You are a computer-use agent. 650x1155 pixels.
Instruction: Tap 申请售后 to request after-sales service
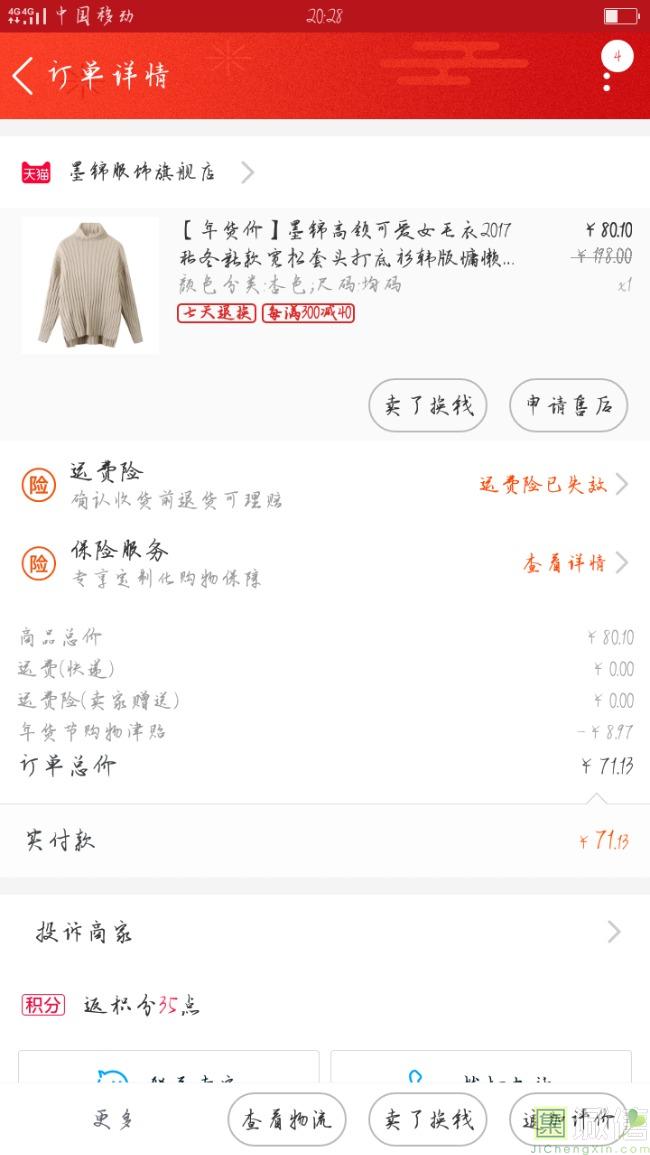(x=568, y=405)
